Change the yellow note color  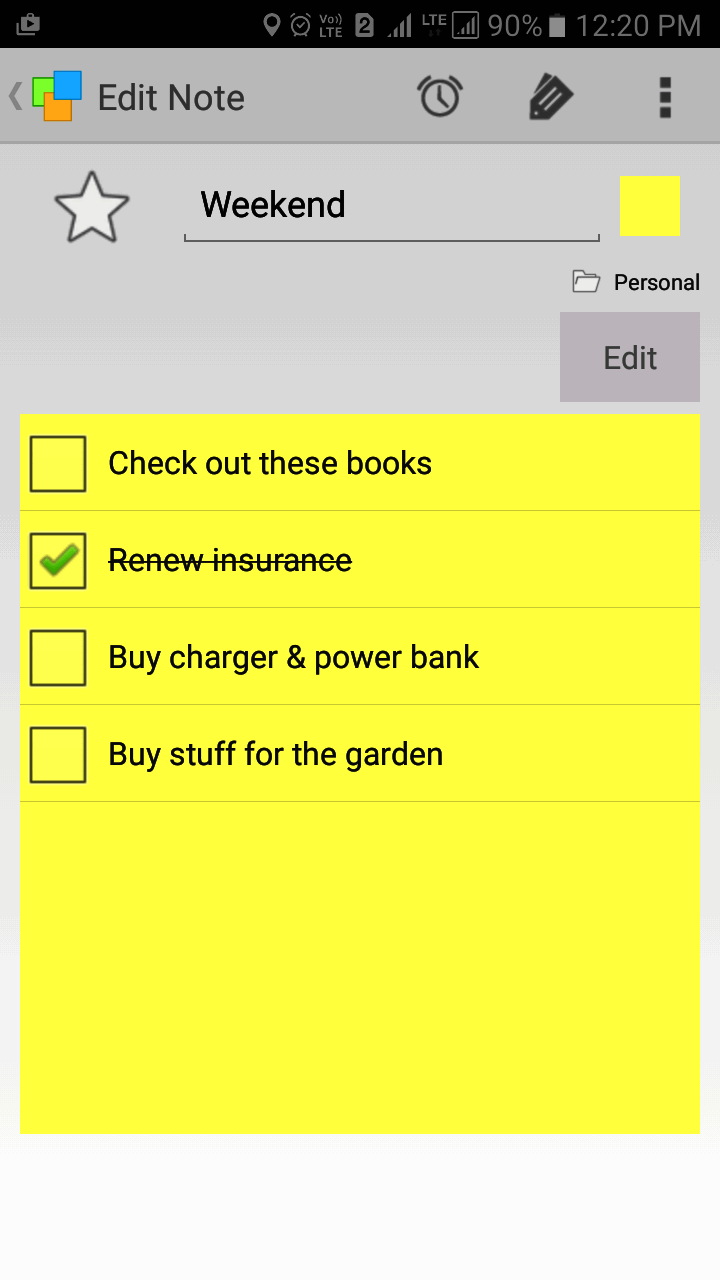tap(650, 206)
